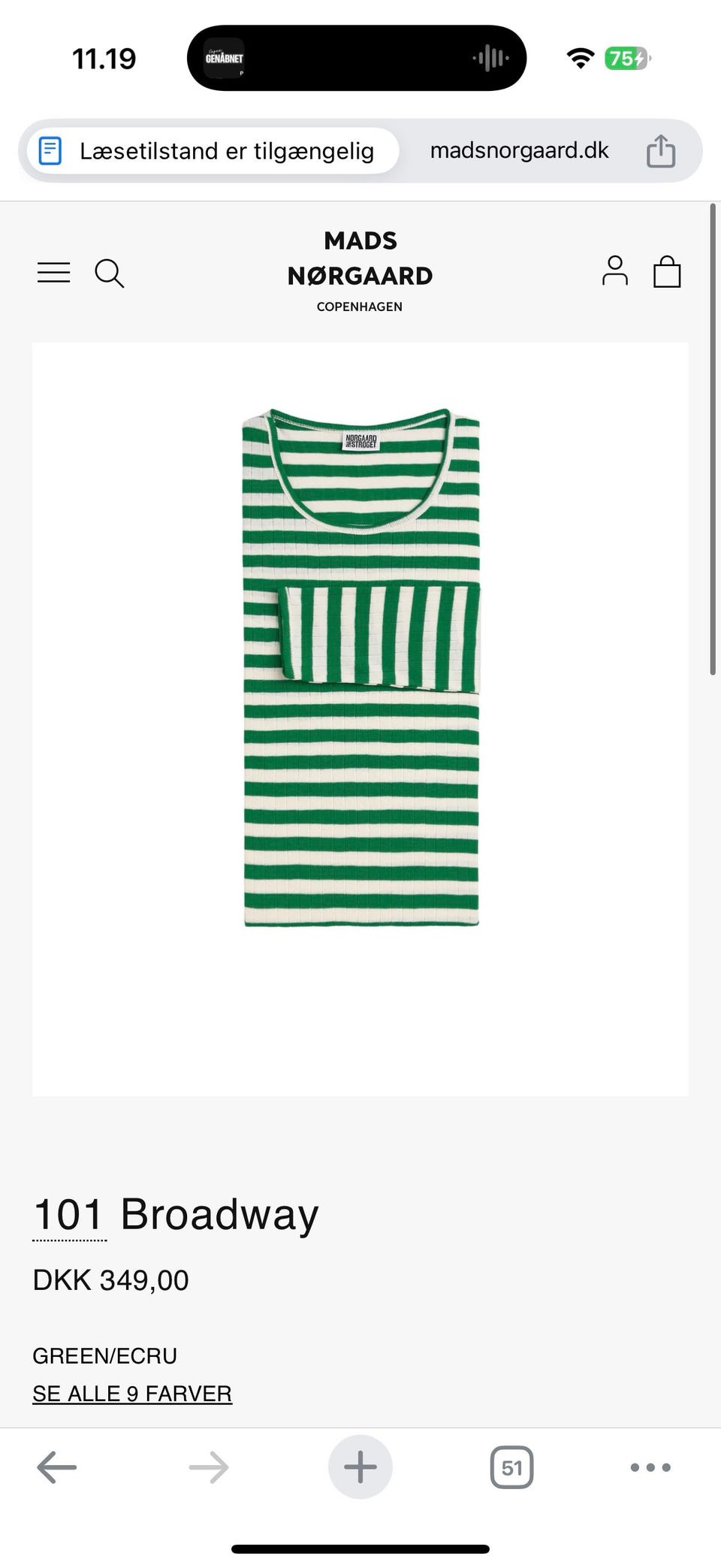721x1568 pixels.
Task: Open the green striped shirt image
Action: (360, 719)
